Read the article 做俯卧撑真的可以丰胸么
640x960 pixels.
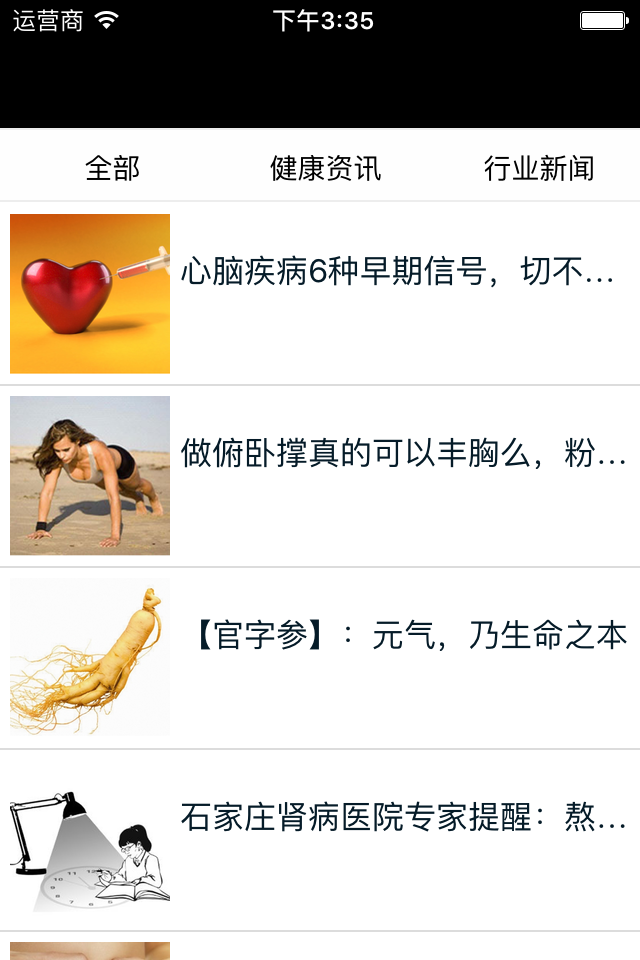[403, 454]
